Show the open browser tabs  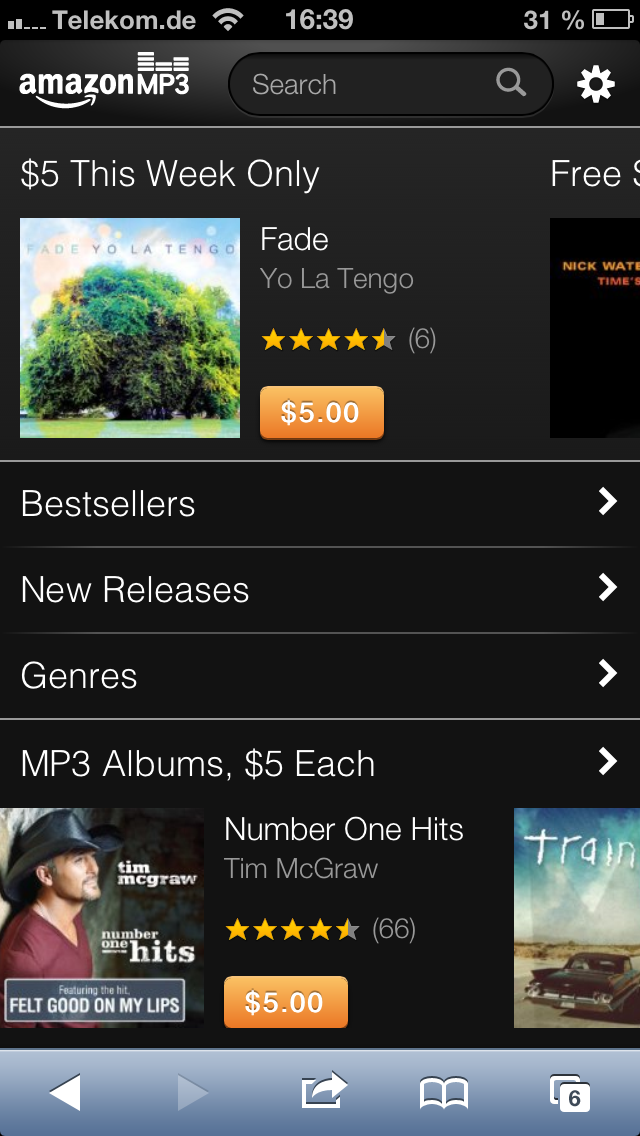tap(570, 1093)
